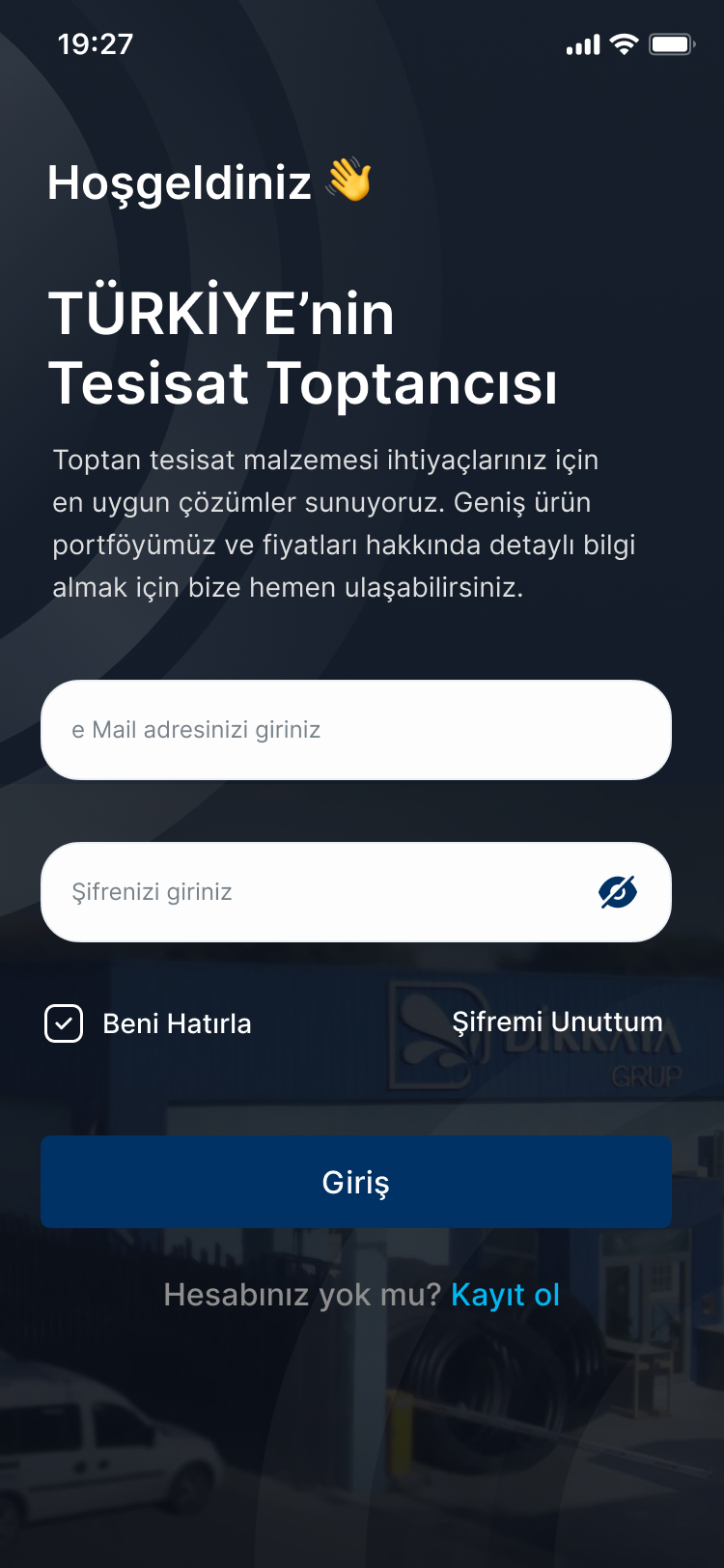Click the battery indicator icon

pos(670,43)
